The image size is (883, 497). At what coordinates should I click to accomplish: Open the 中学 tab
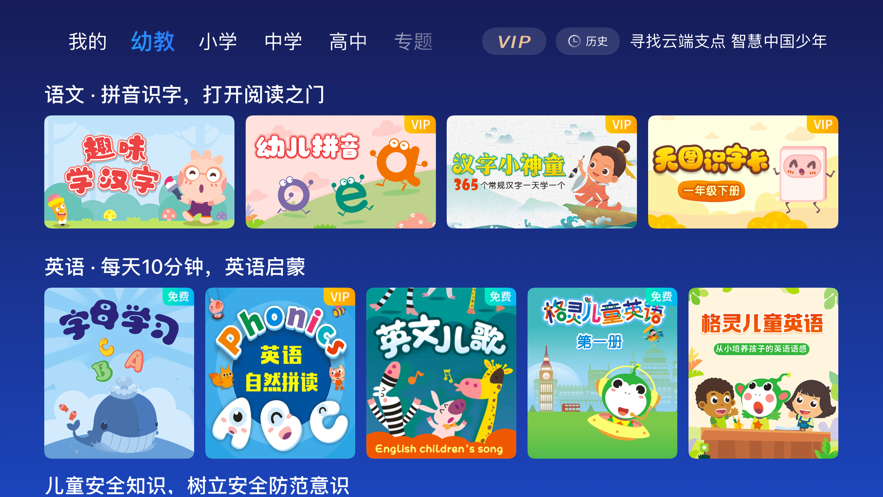pos(283,42)
